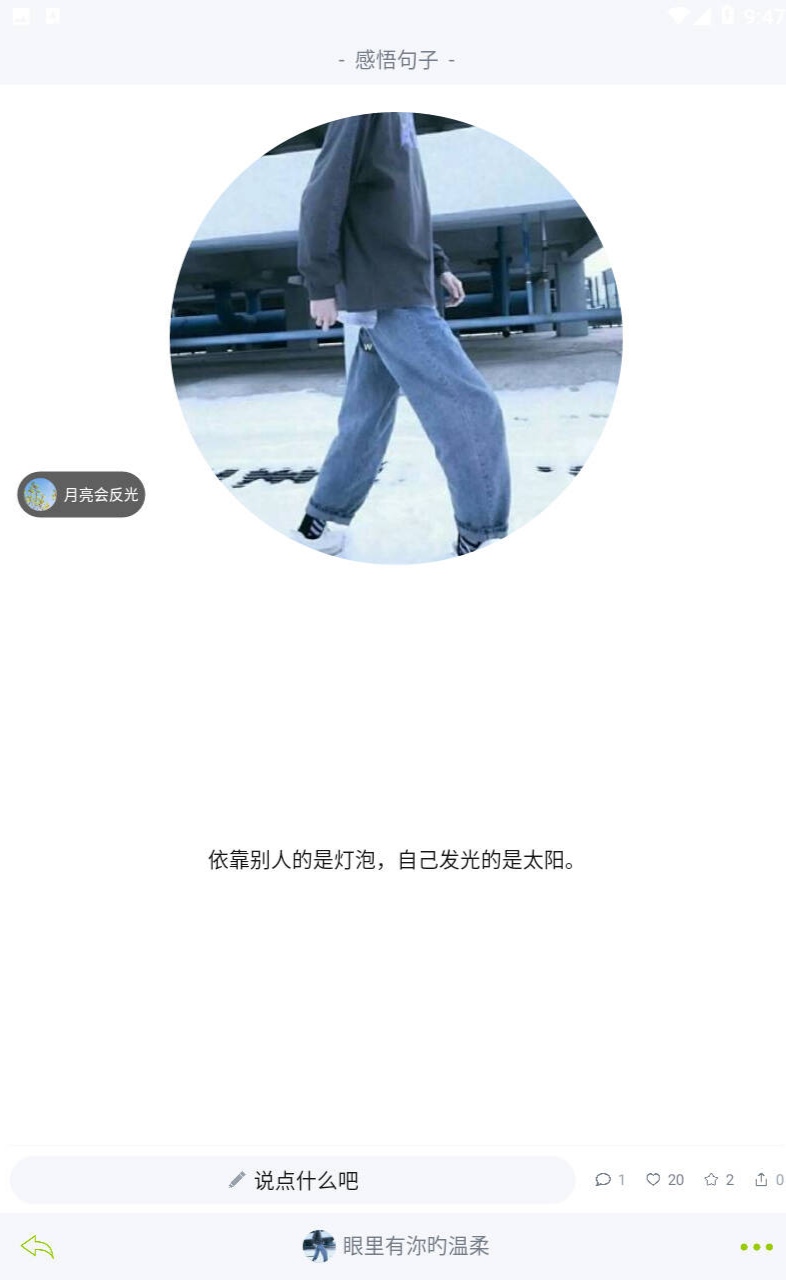Tap the 说点什么吧 comment input box
This screenshot has height=1280, width=786.
293,1180
